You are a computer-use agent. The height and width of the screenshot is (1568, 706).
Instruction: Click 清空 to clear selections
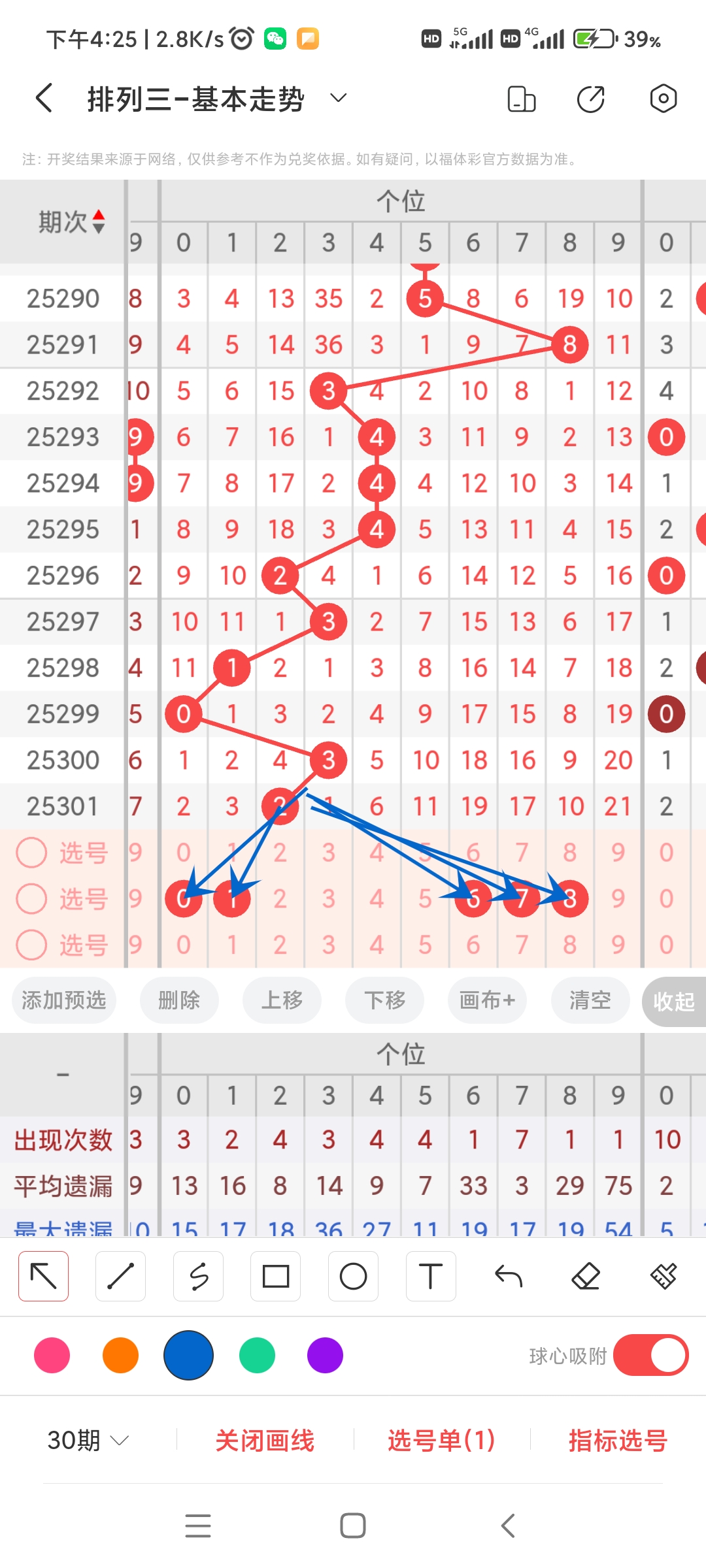click(x=590, y=1000)
